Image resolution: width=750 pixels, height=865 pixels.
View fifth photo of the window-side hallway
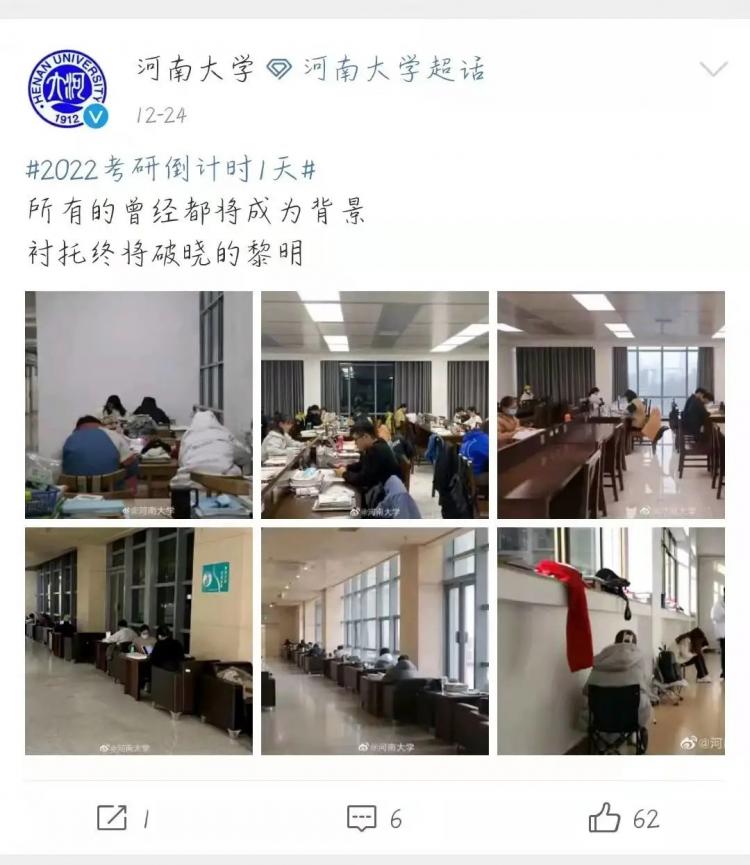(375, 641)
